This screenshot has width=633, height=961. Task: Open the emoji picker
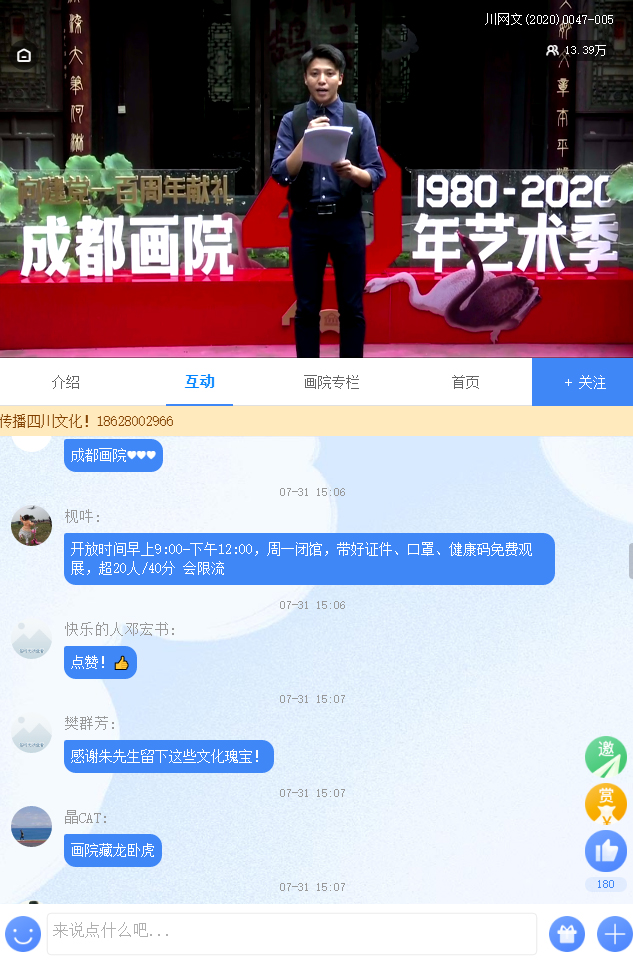tap(23, 934)
